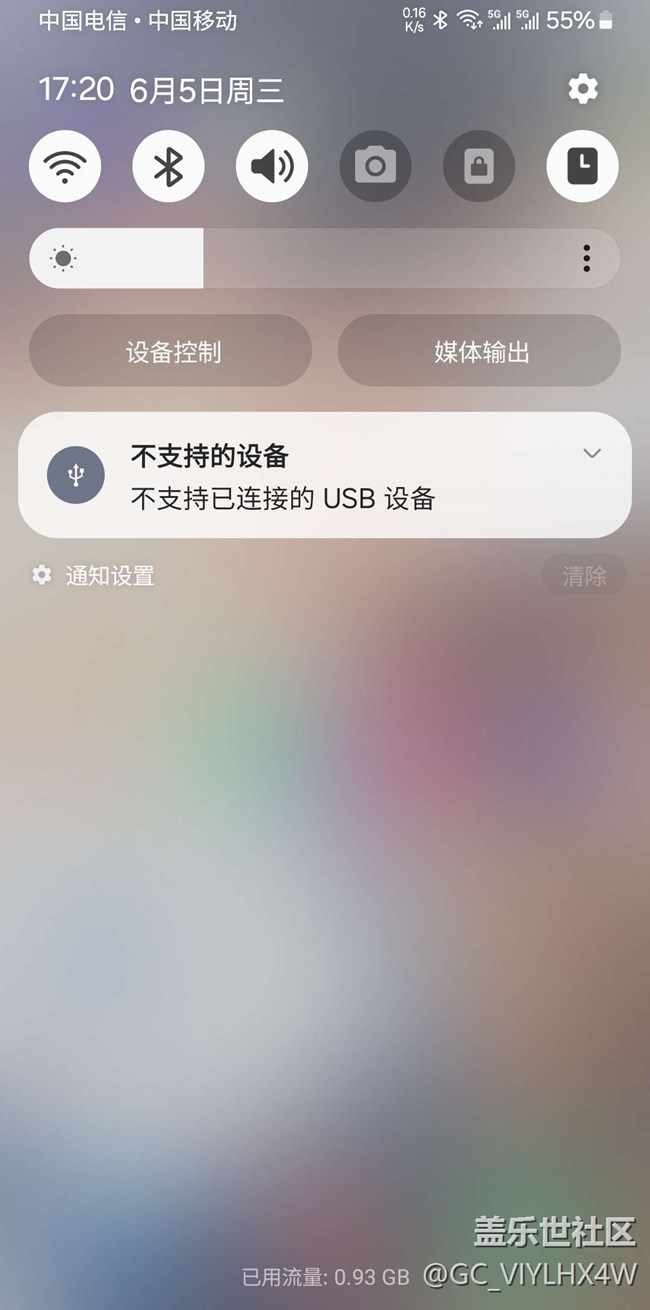The width and height of the screenshot is (650, 1310).
Task: Toggle the Wi-Fi quick setting
Action: tap(65, 166)
